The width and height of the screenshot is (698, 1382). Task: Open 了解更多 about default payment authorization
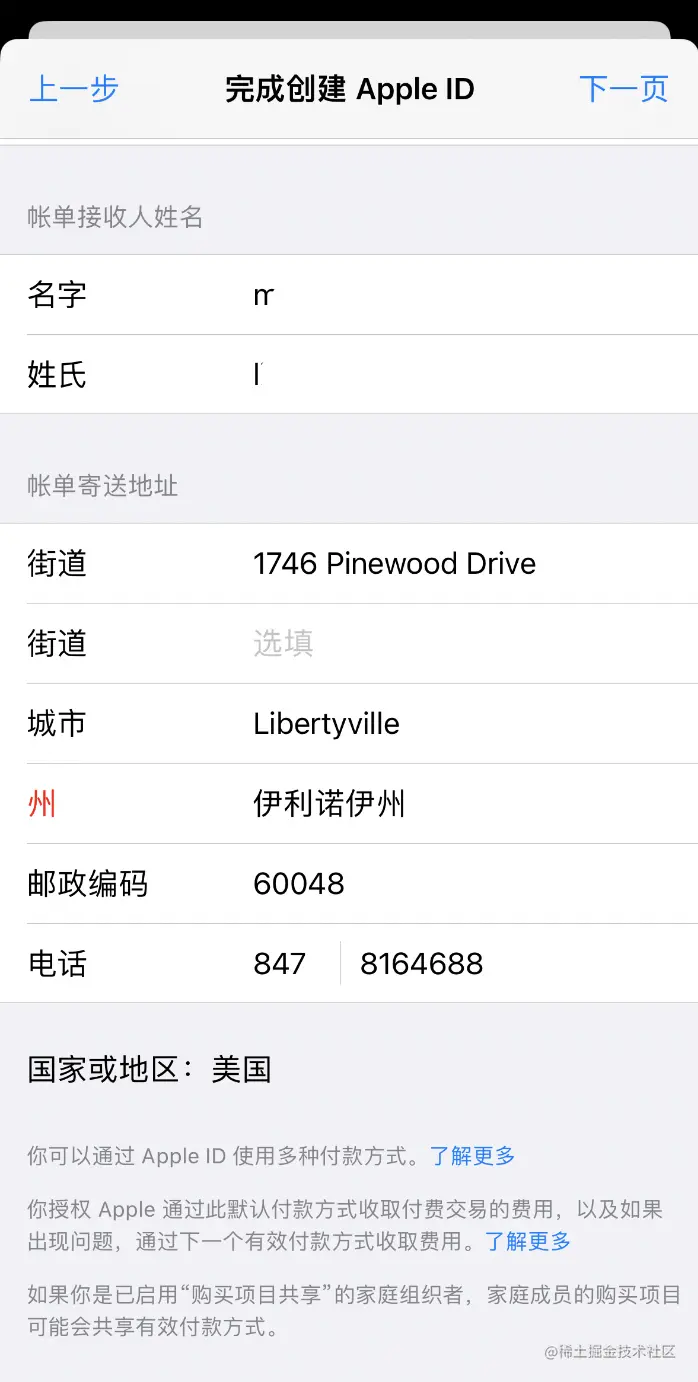tap(528, 1242)
